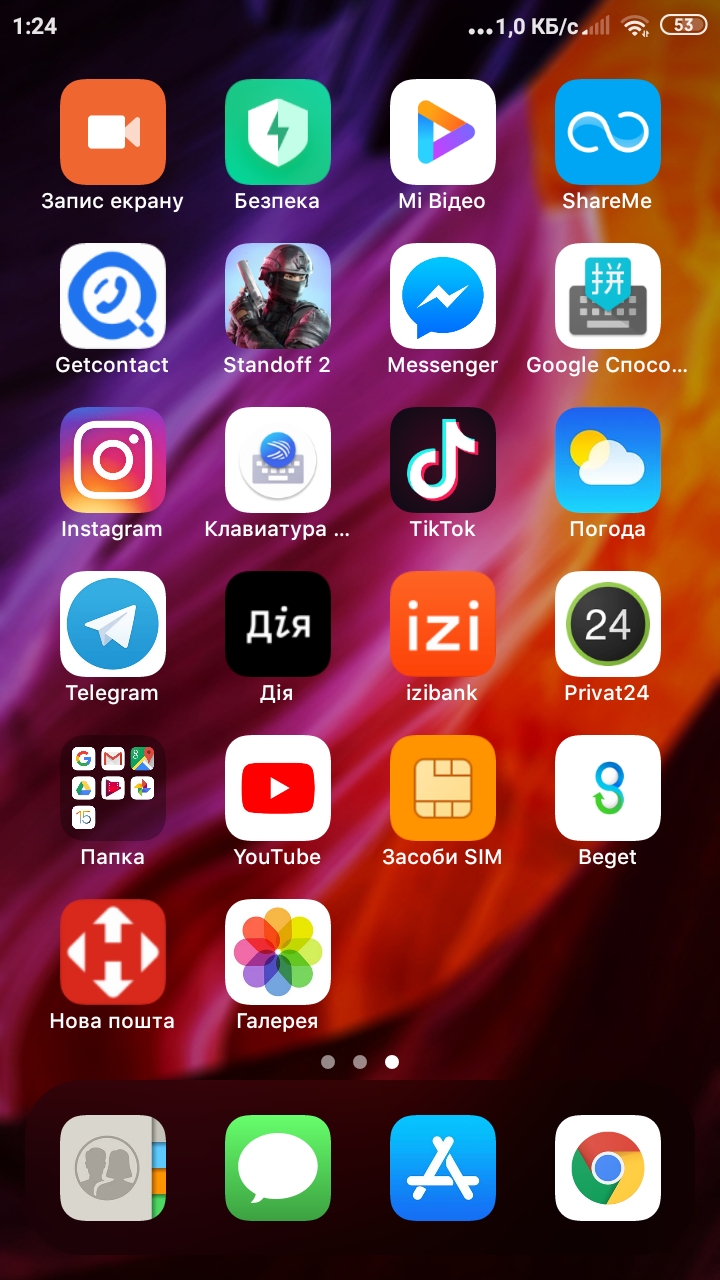Image resolution: width=720 pixels, height=1280 pixels.
Task: Launch Privat24 banking app
Action: [608, 624]
